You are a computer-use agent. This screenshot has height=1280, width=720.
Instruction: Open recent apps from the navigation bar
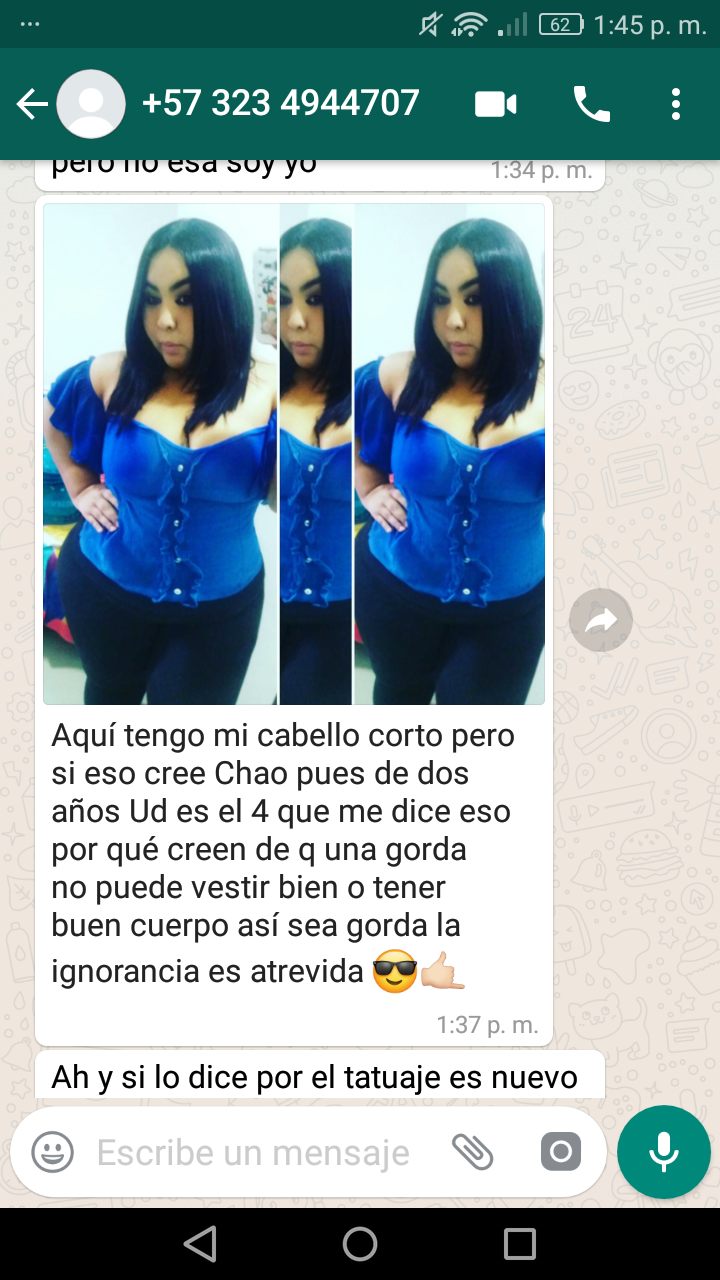tap(520, 1244)
